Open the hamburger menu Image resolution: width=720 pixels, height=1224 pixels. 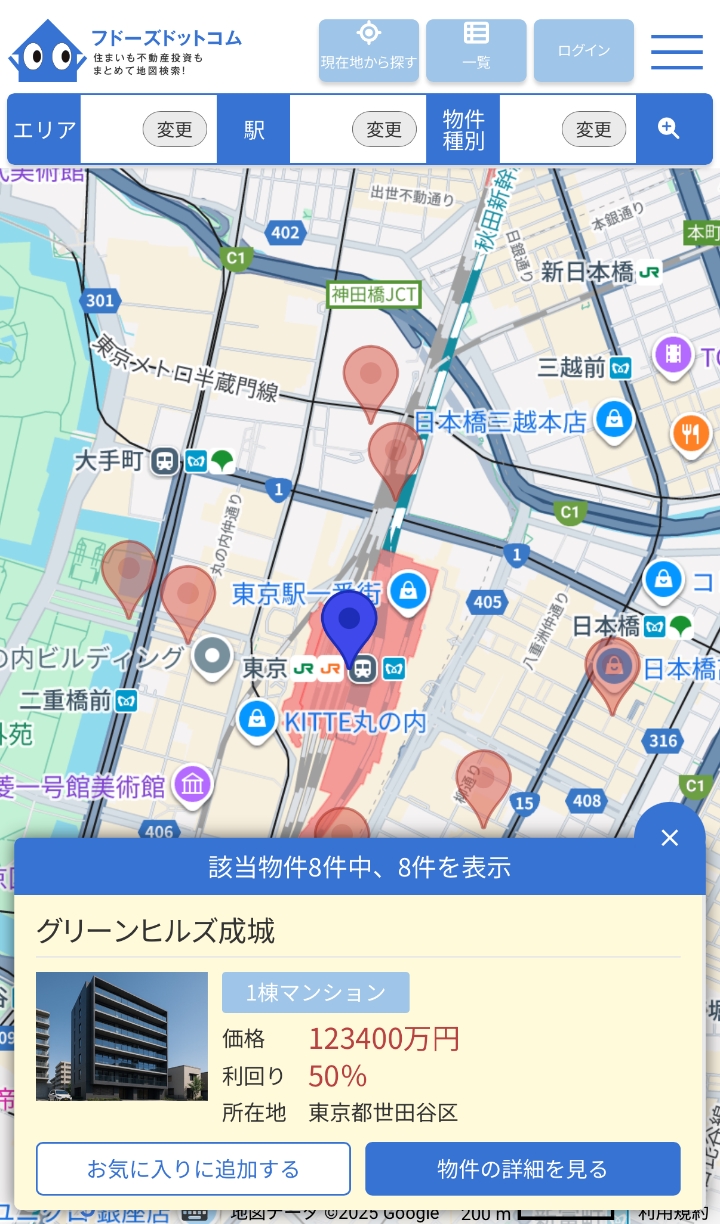(677, 51)
